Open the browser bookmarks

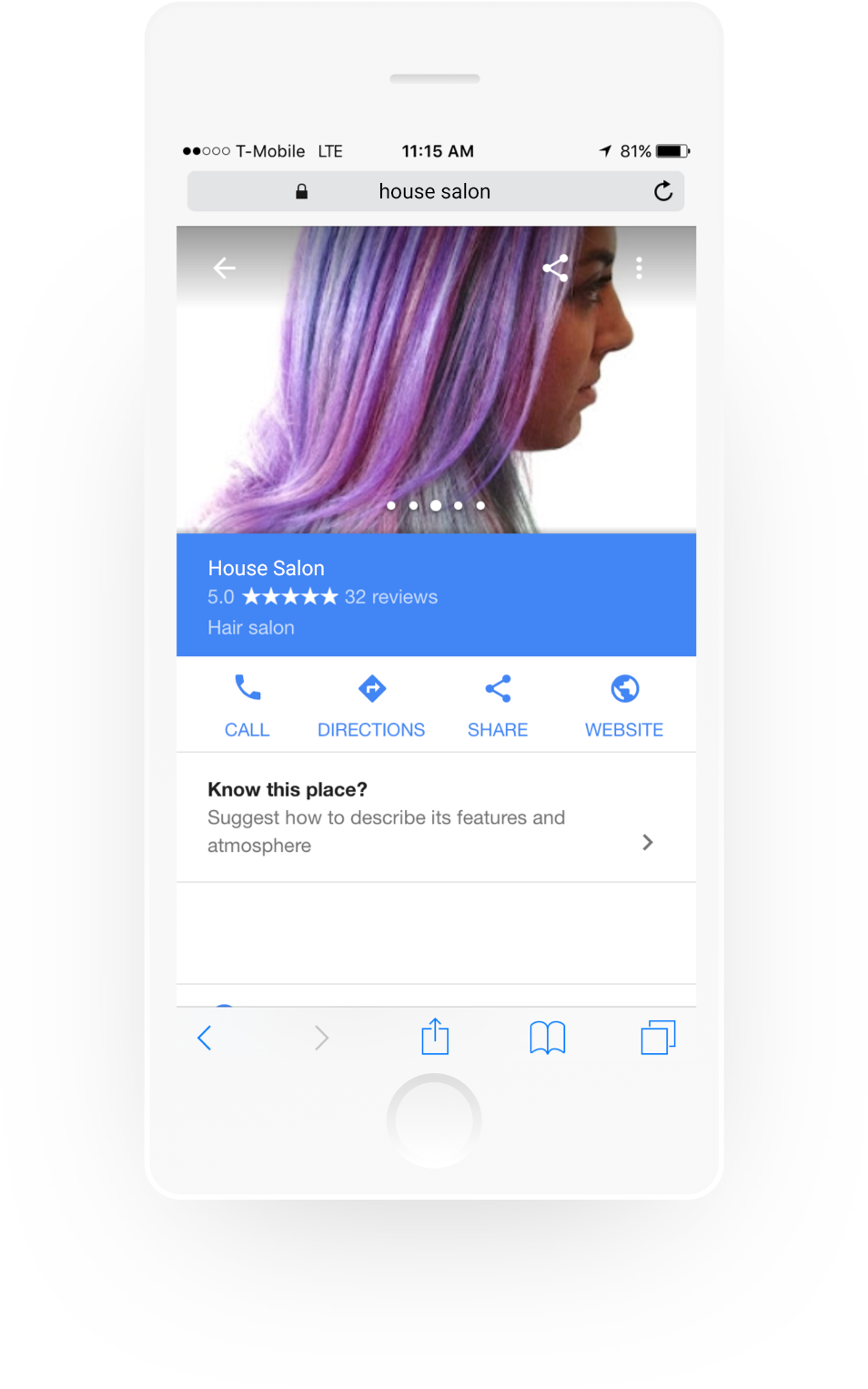point(548,1038)
